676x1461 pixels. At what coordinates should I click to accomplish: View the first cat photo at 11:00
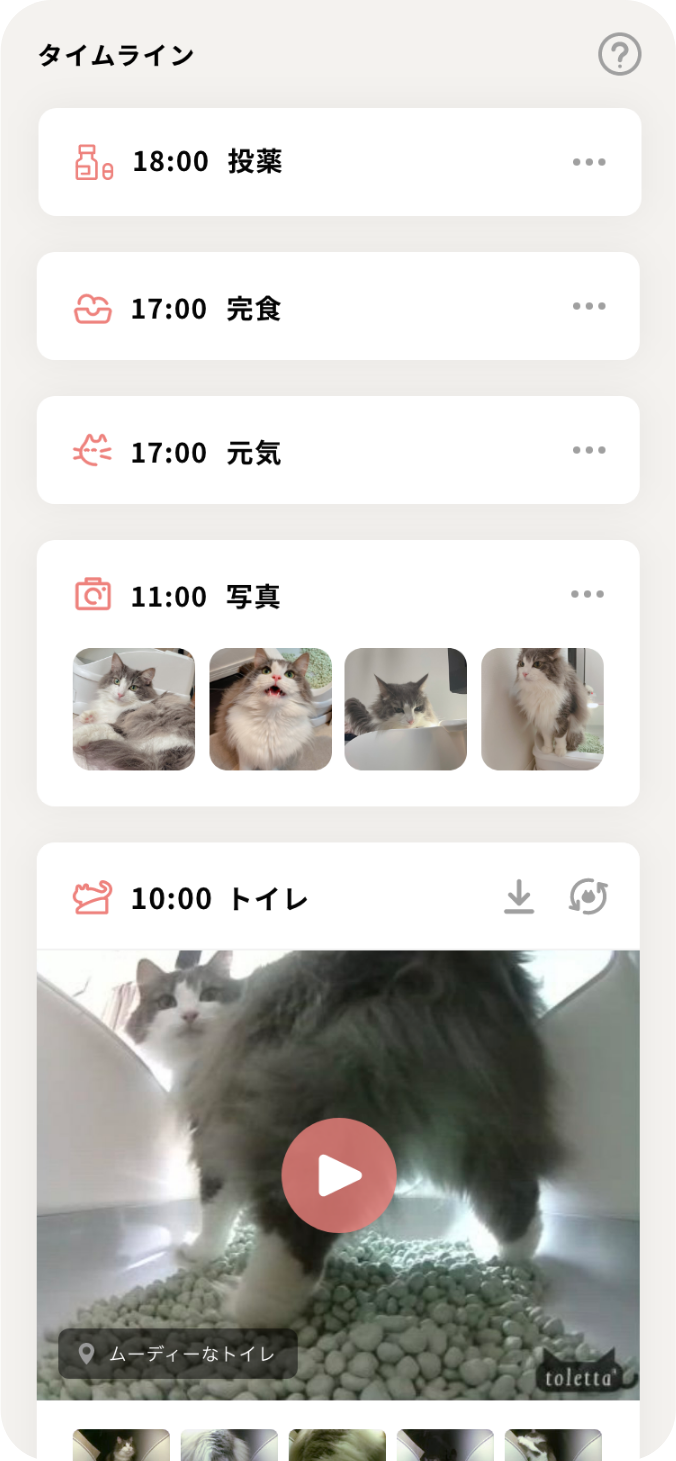pyautogui.click(x=134, y=709)
